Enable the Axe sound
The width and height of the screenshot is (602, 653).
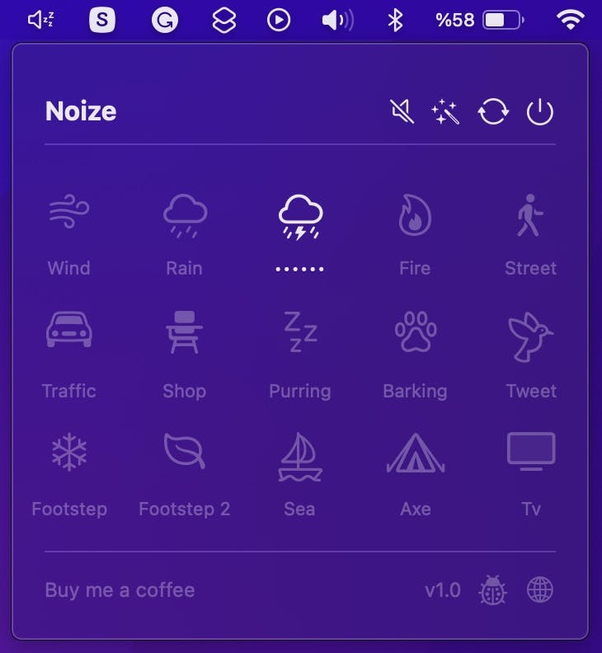tap(415, 456)
